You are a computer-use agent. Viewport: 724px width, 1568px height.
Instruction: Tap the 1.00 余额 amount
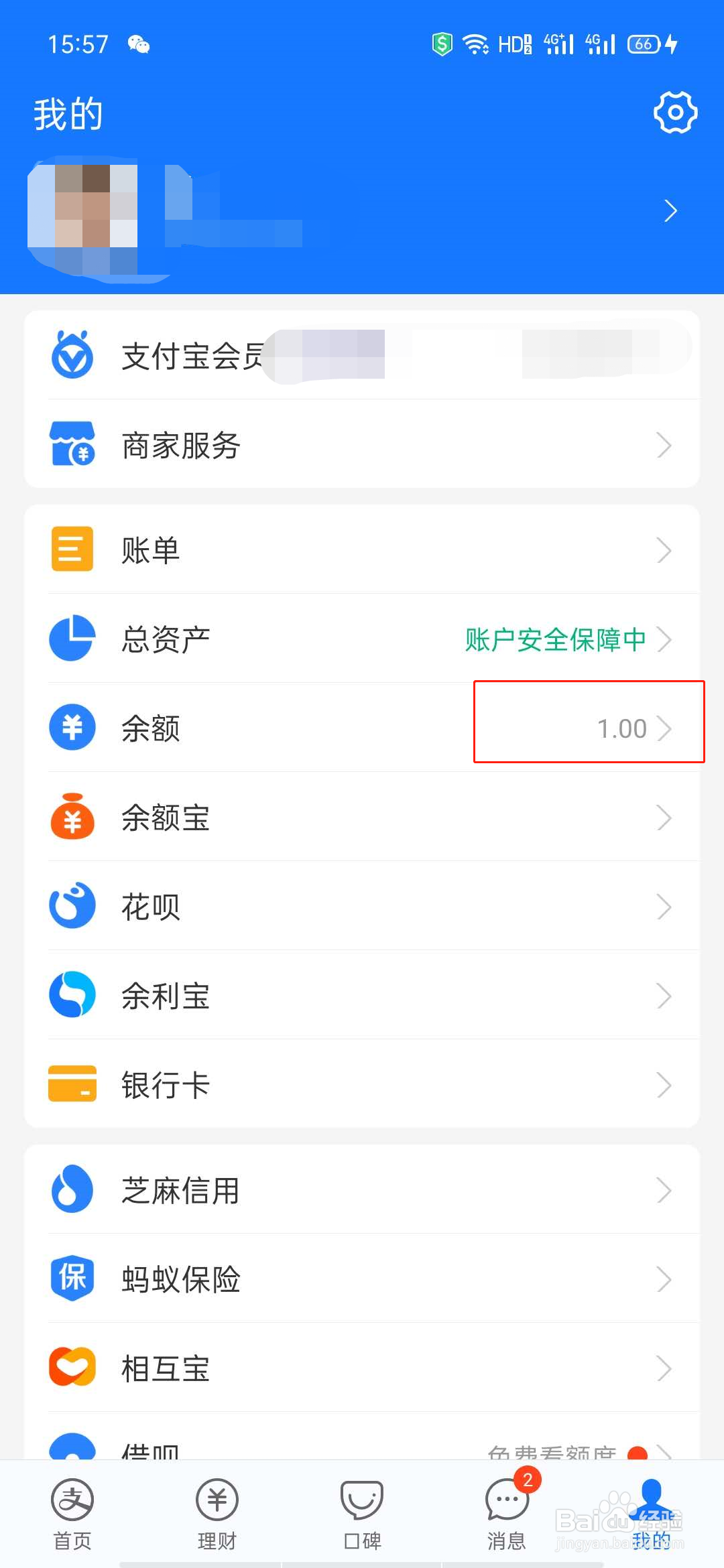(622, 728)
